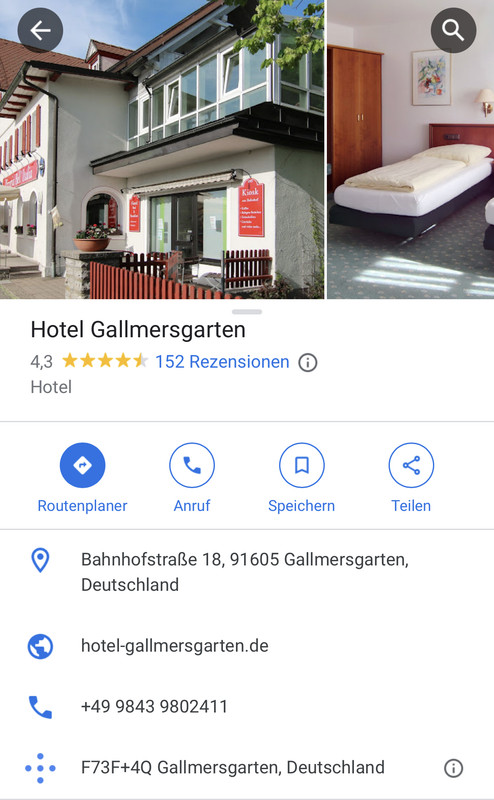The width and height of the screenshot is (494, 800).
Task: Call the hotel via Anruf
Action: pyautogui.click(x=192, y=478)
